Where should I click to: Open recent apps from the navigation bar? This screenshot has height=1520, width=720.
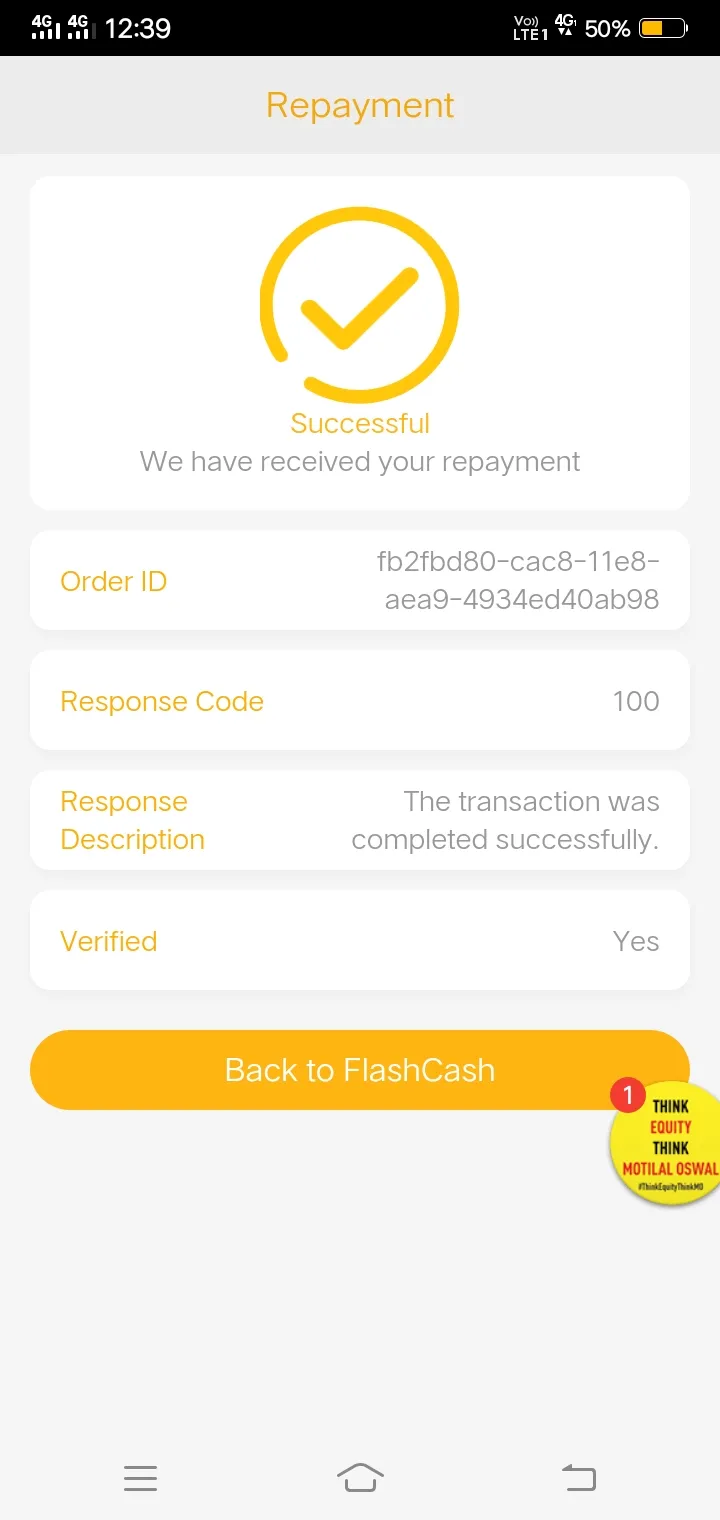point(141,1477)
